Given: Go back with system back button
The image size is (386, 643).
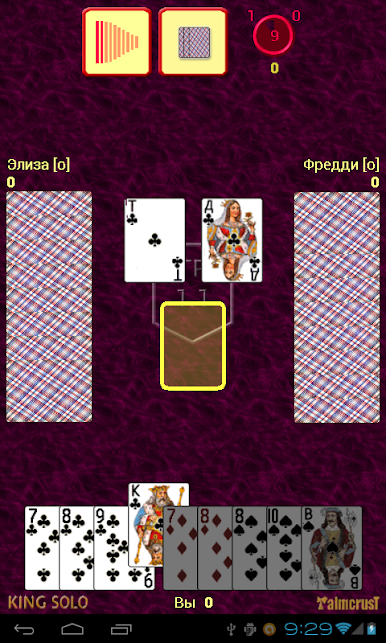Looking at the screenshot, I should (24, 629).
